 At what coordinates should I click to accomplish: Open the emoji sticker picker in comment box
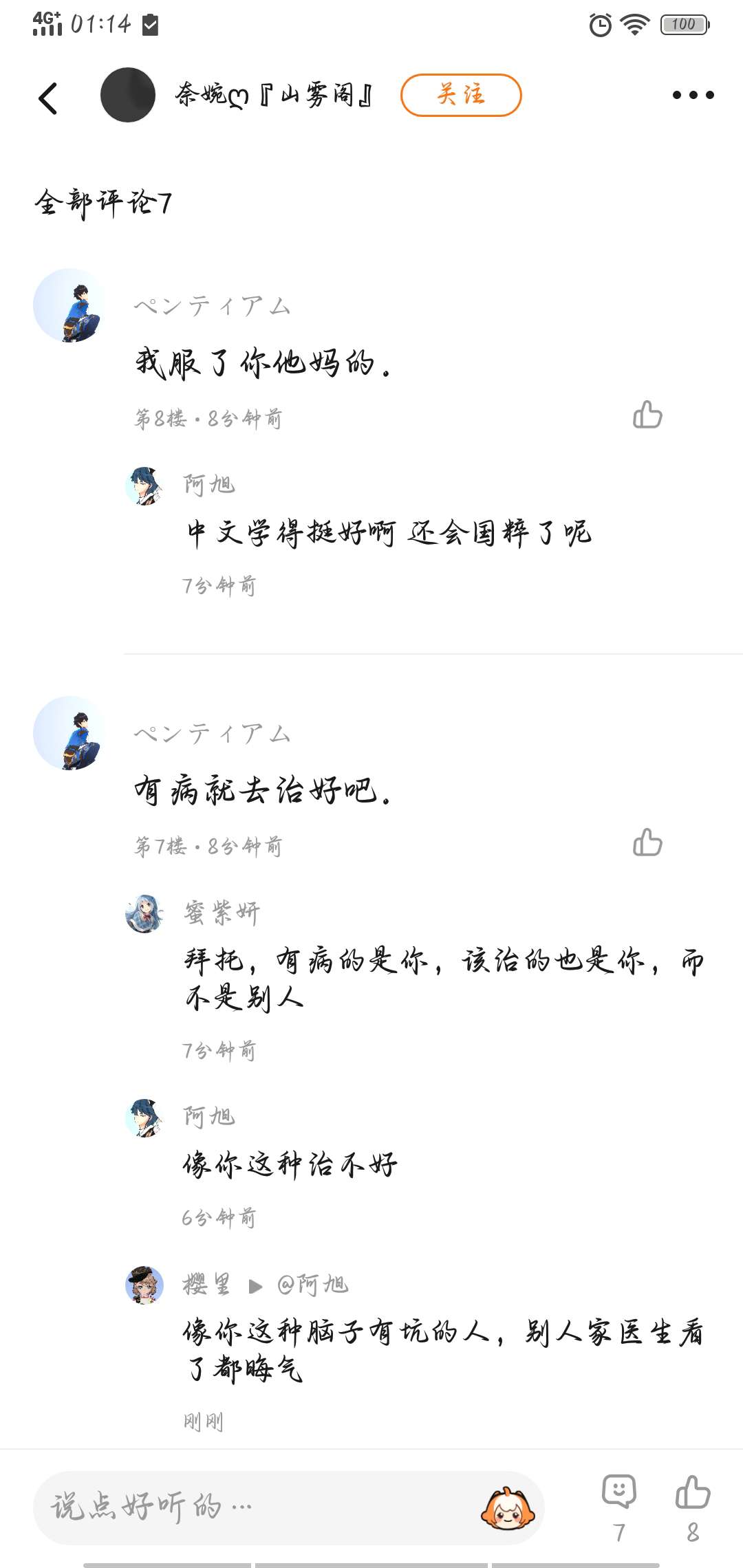(508, 1509)
